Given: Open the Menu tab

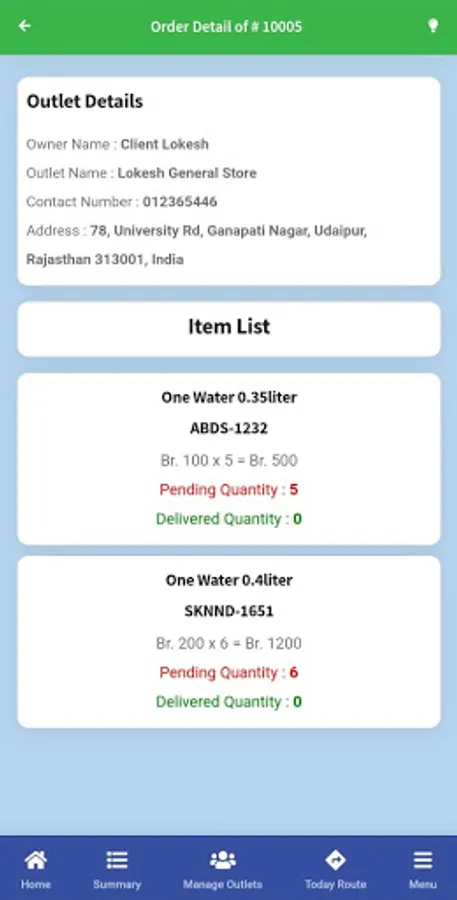Looking at the screenshot, I should (423, 869).
